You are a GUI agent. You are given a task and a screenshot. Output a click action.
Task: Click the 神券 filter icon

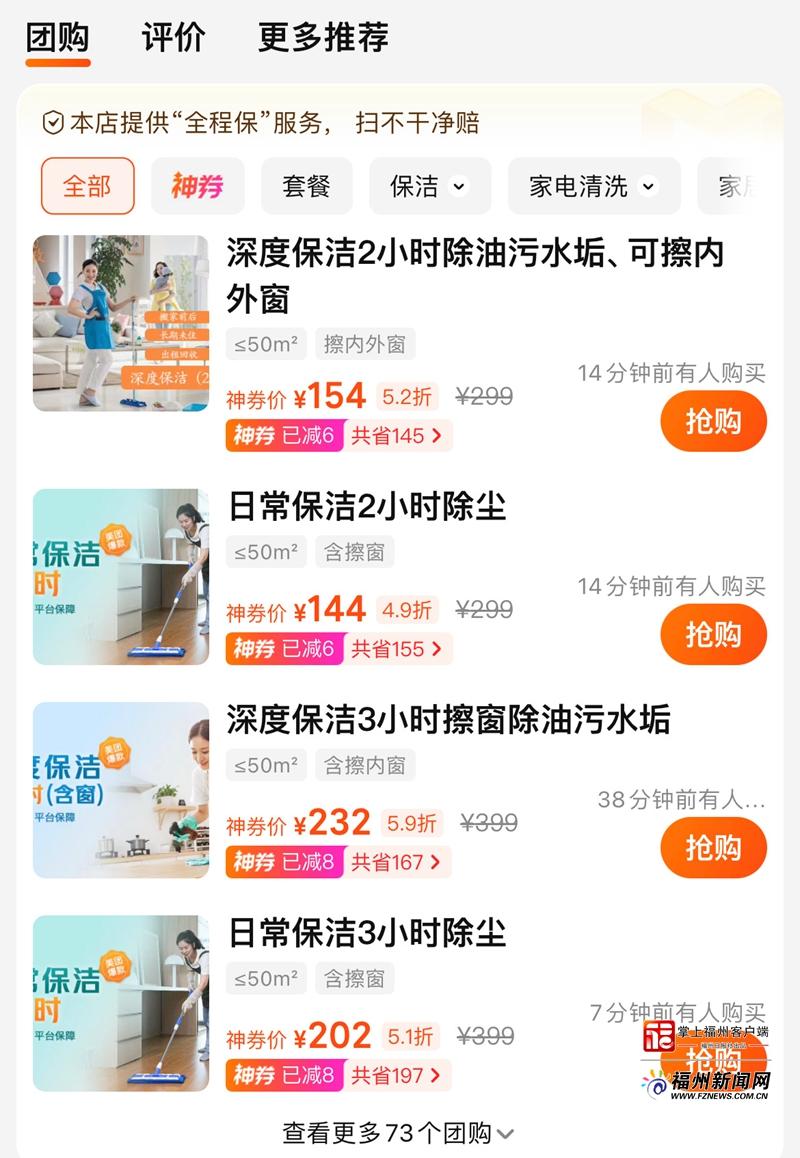click(x=197, y=186)
